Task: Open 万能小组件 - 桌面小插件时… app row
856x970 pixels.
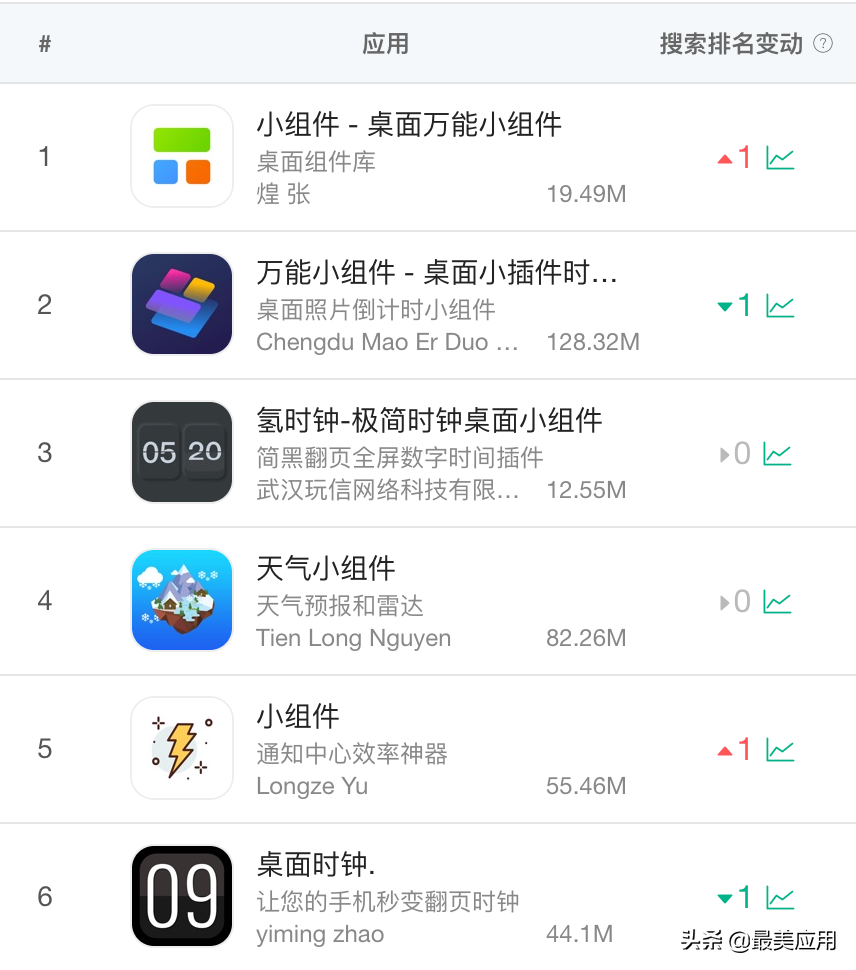Action: [x=436, y=272]
